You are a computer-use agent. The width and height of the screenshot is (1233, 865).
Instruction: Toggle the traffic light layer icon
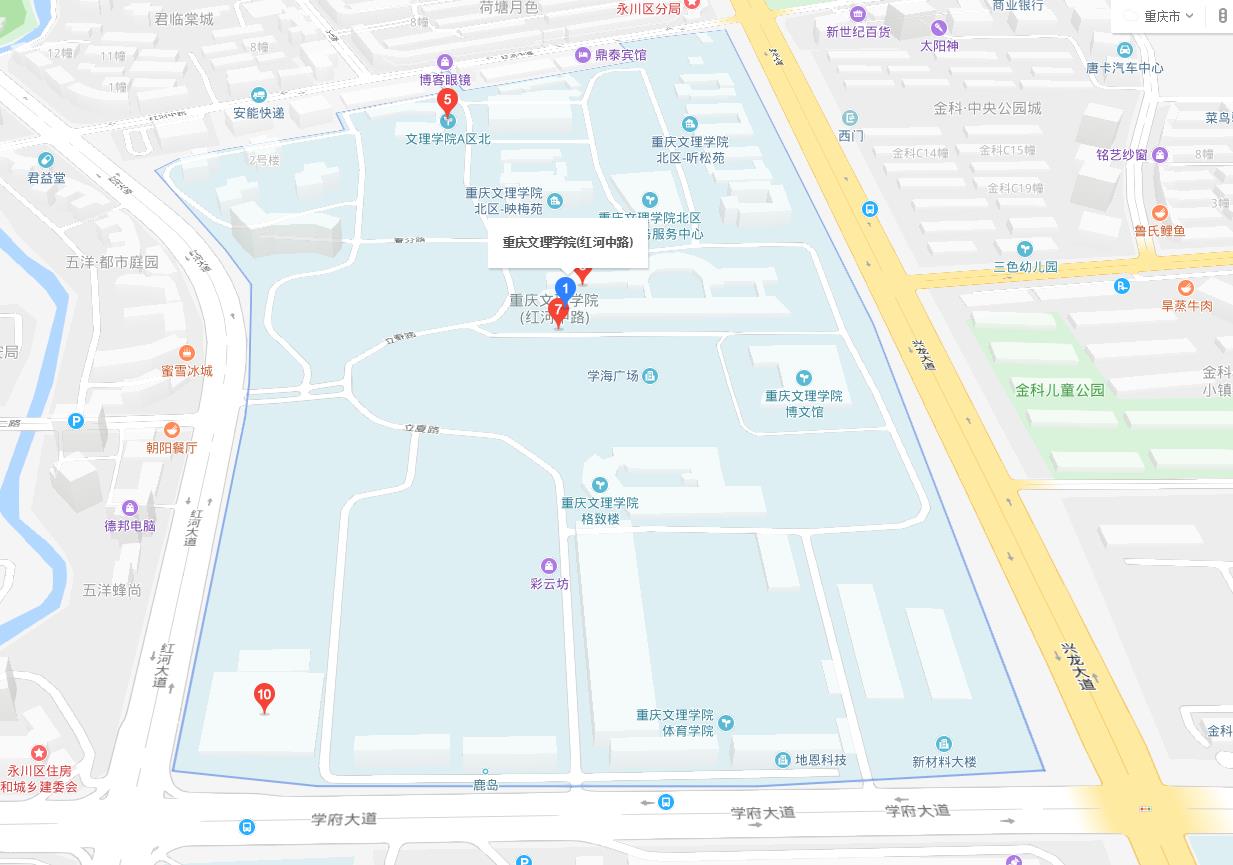[x=1224, y=16]
